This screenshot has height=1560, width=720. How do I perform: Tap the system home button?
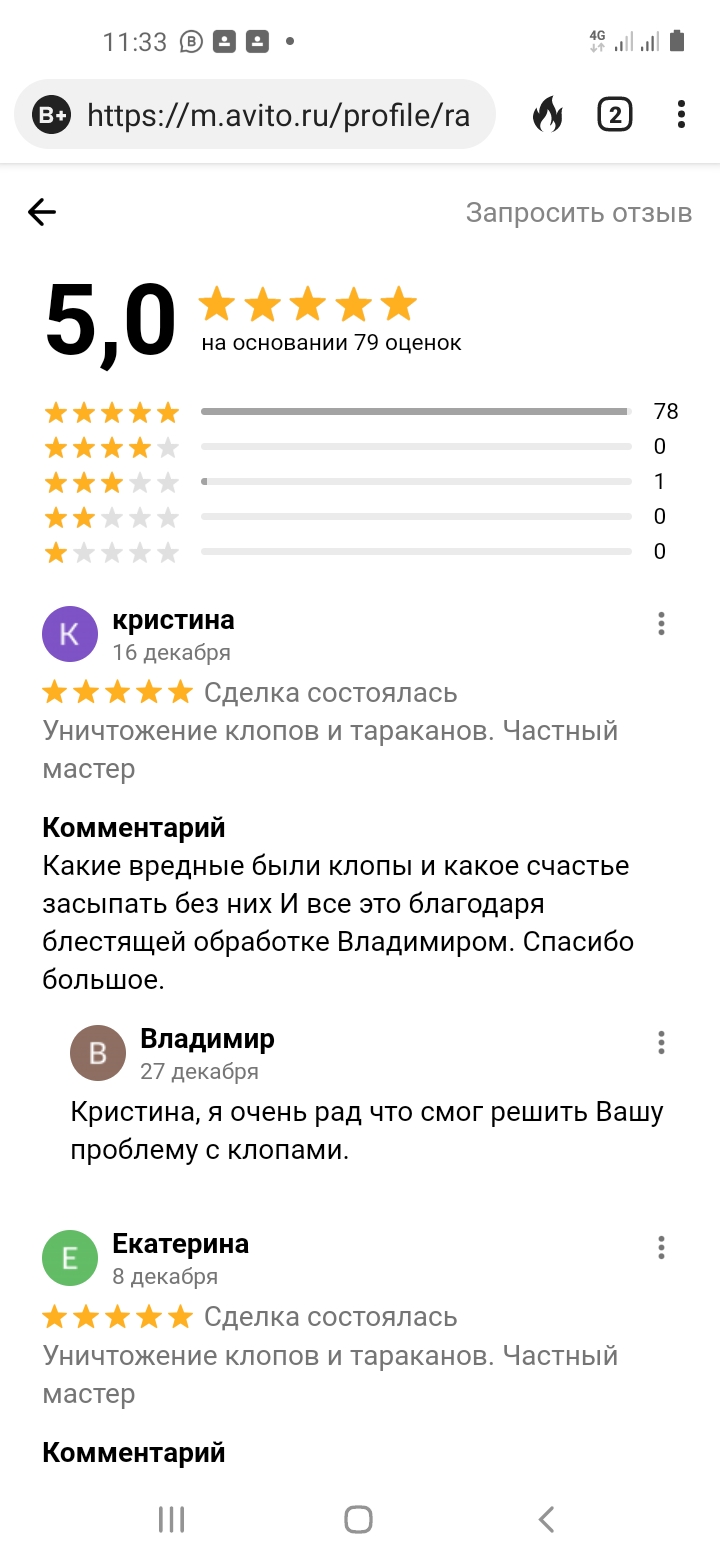pyautogui.click(x=359, y=1520)
